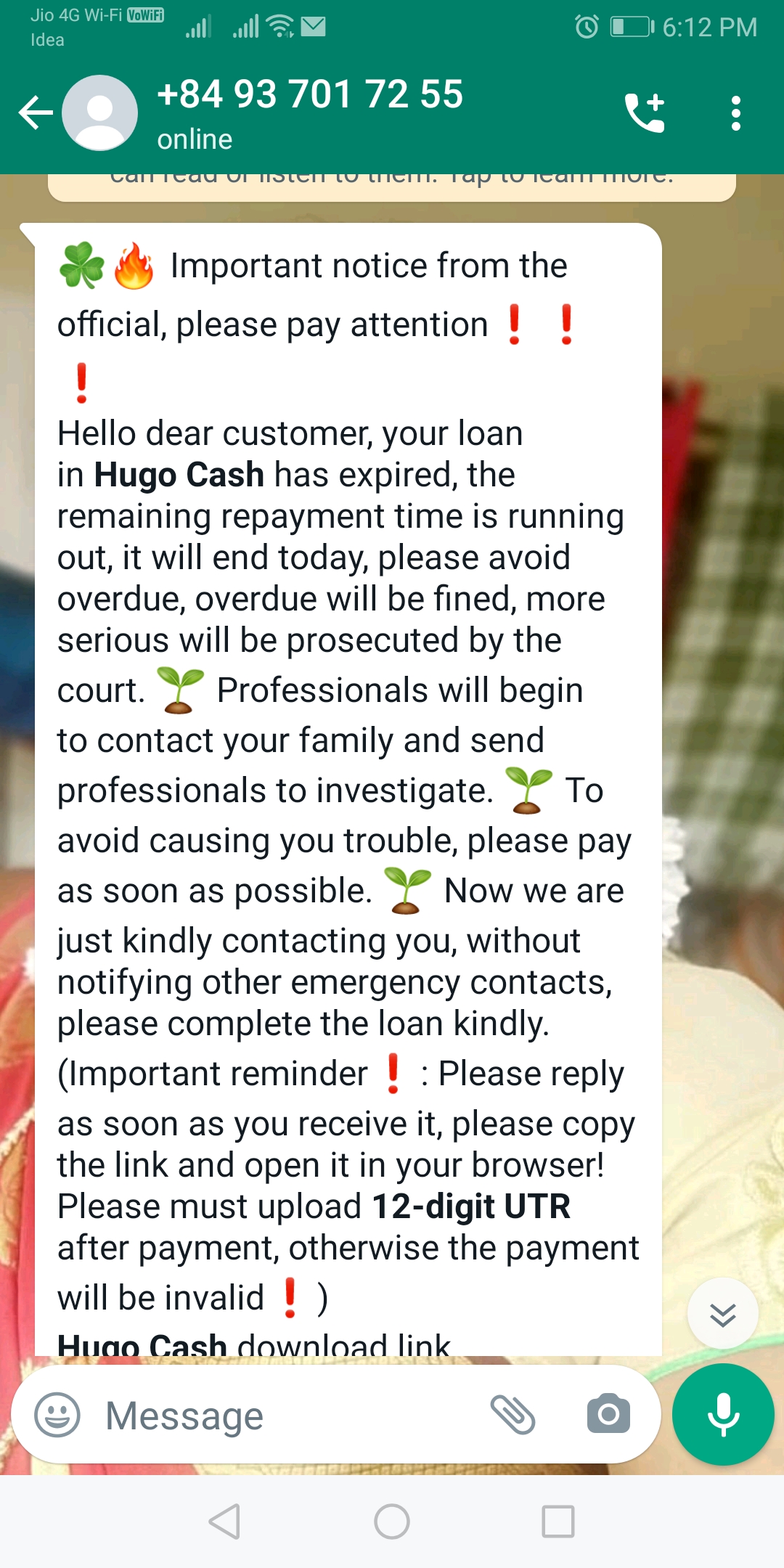
Task: Open the three-dot overflow menu
Action: tap(735, 113)
